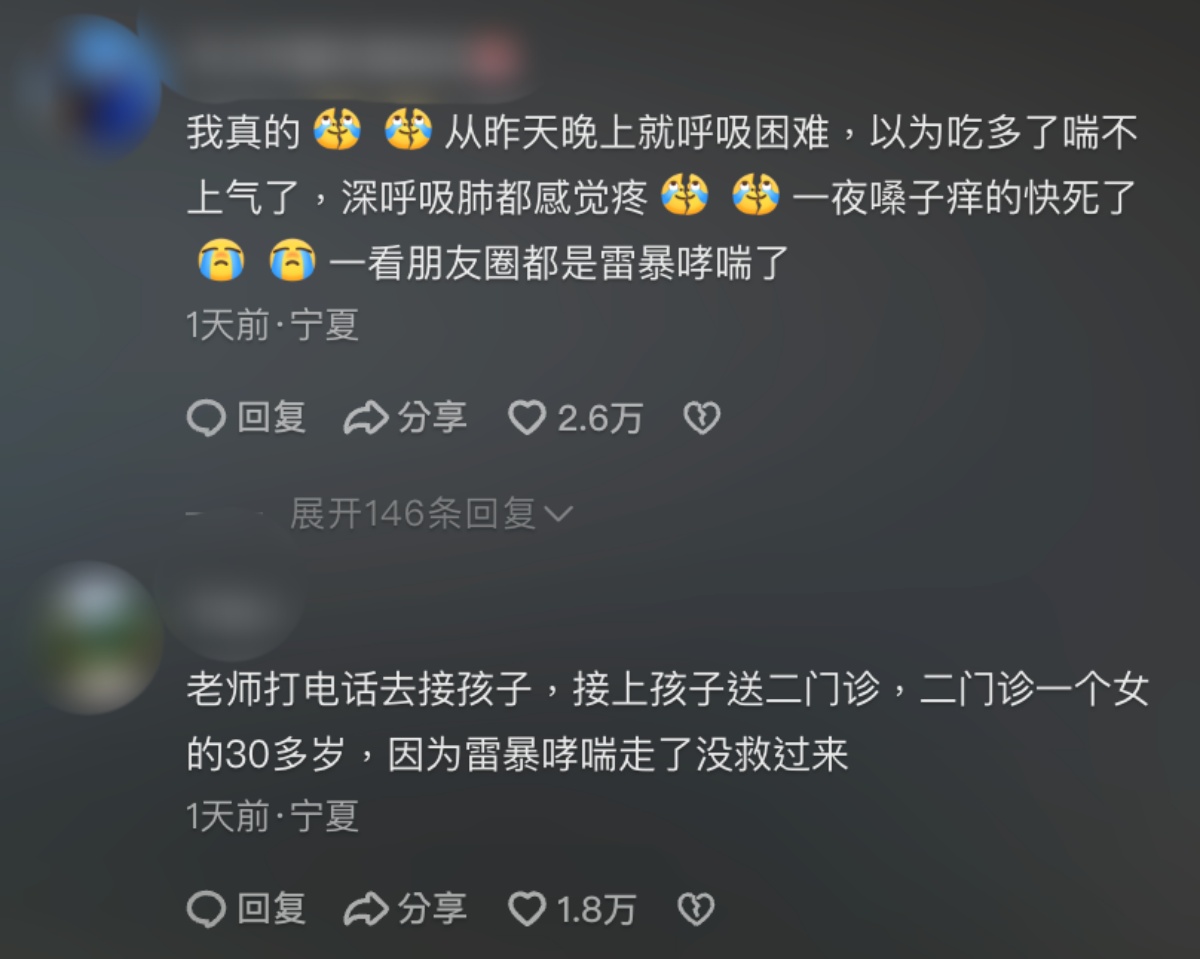
Task: Reply to the 老师打电话 comment
Action: click(x=246, y=909)
